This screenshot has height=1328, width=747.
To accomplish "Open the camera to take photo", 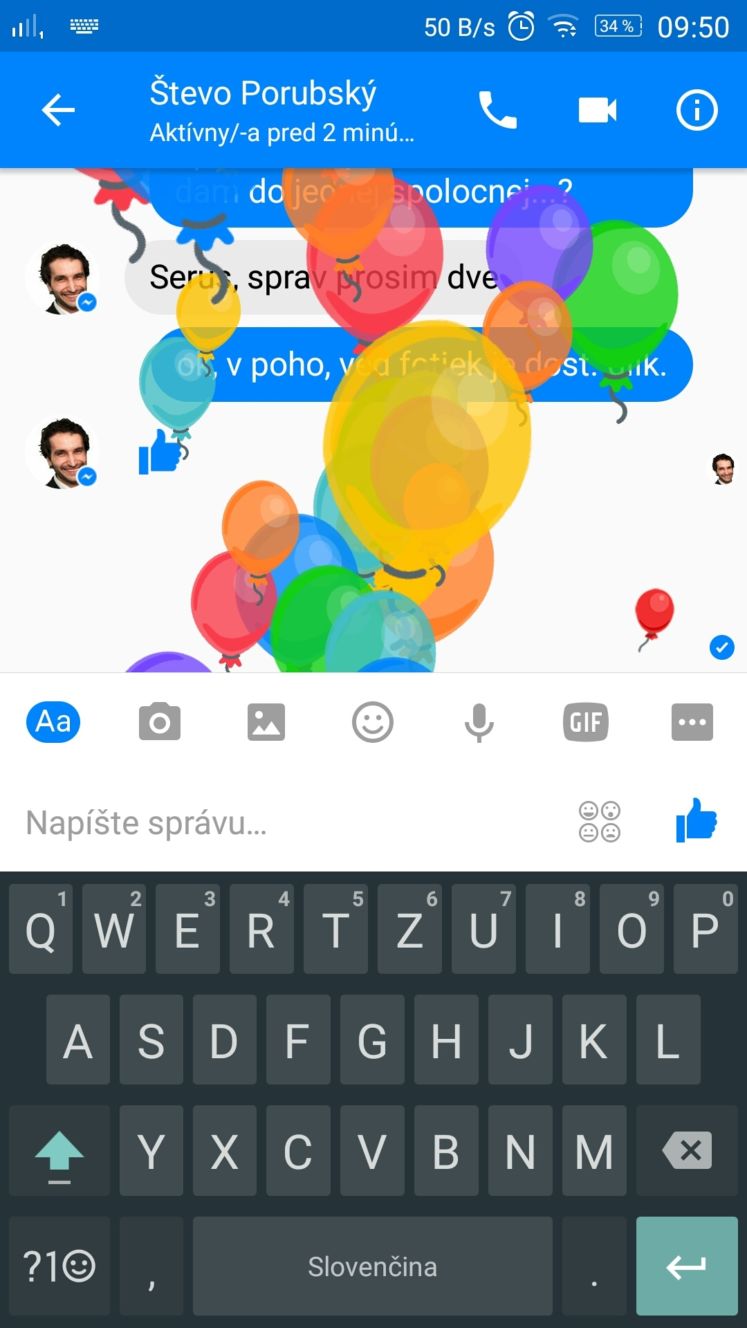I will tap(159, 722).
